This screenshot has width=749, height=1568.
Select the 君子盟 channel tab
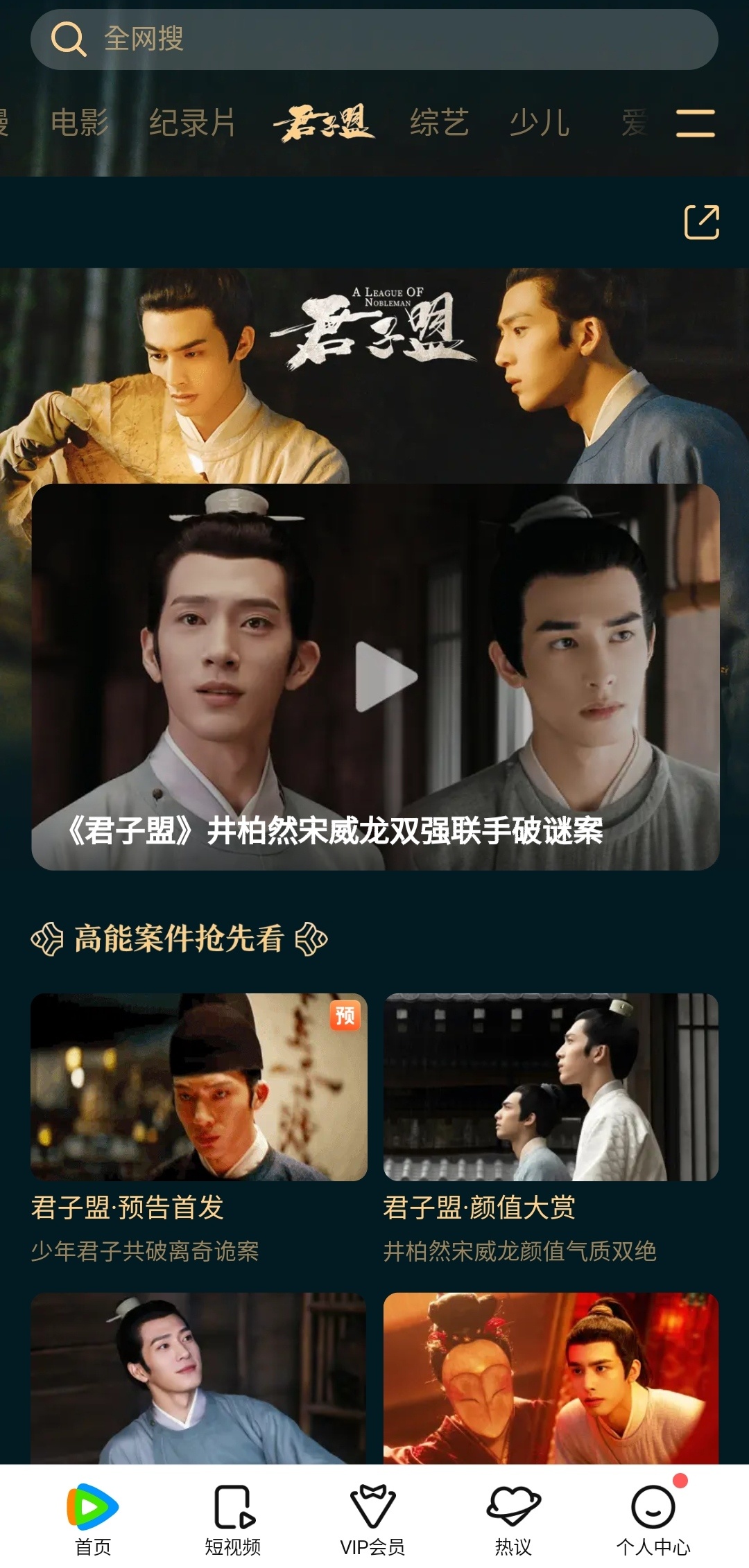[x=323, y=123]
